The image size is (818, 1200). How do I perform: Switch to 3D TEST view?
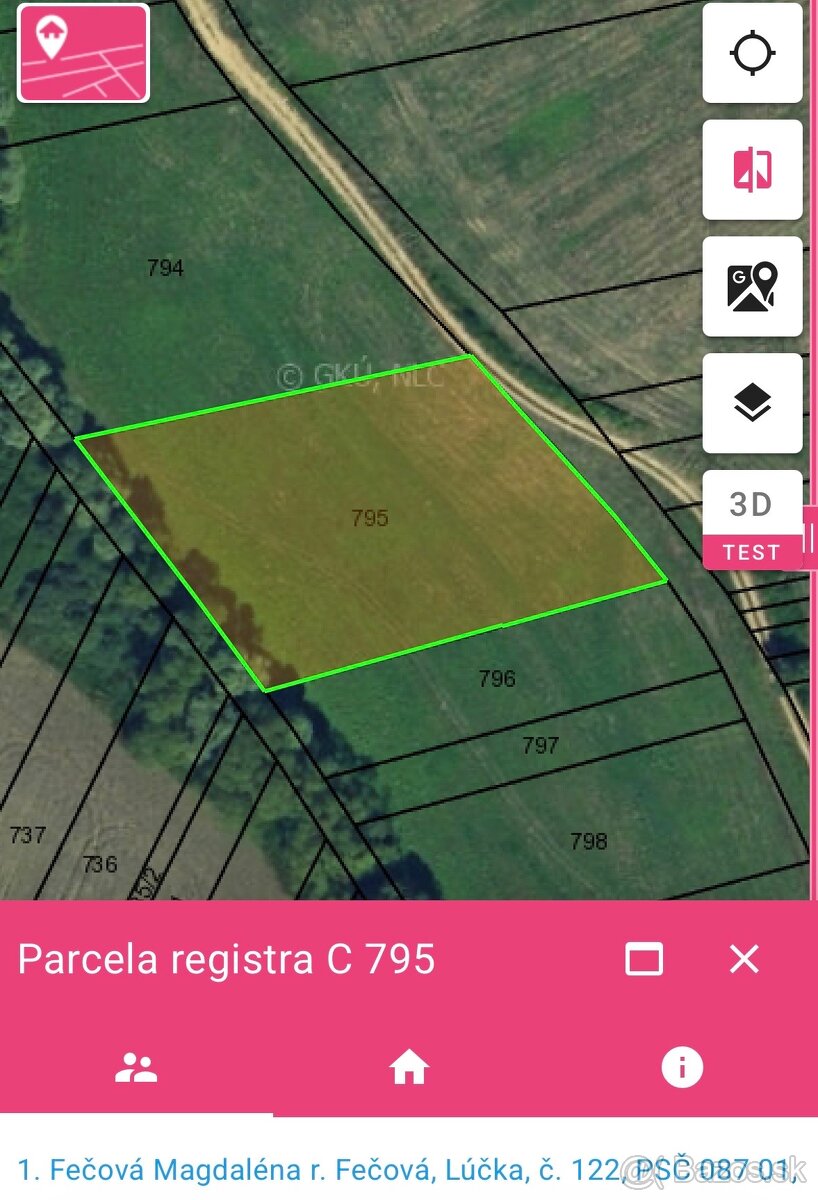(x=752, y=519)
